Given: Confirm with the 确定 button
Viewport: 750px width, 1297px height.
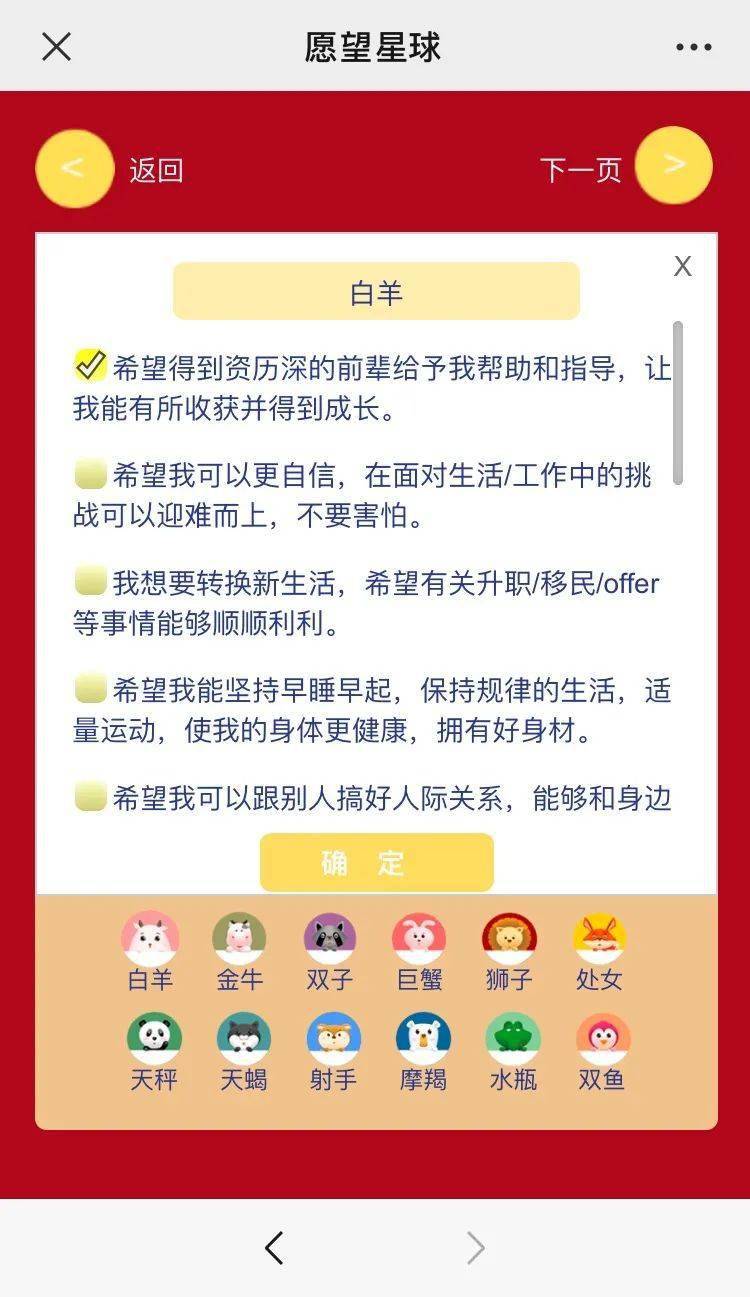Looking at the screenshot, I should click(377, 862).
